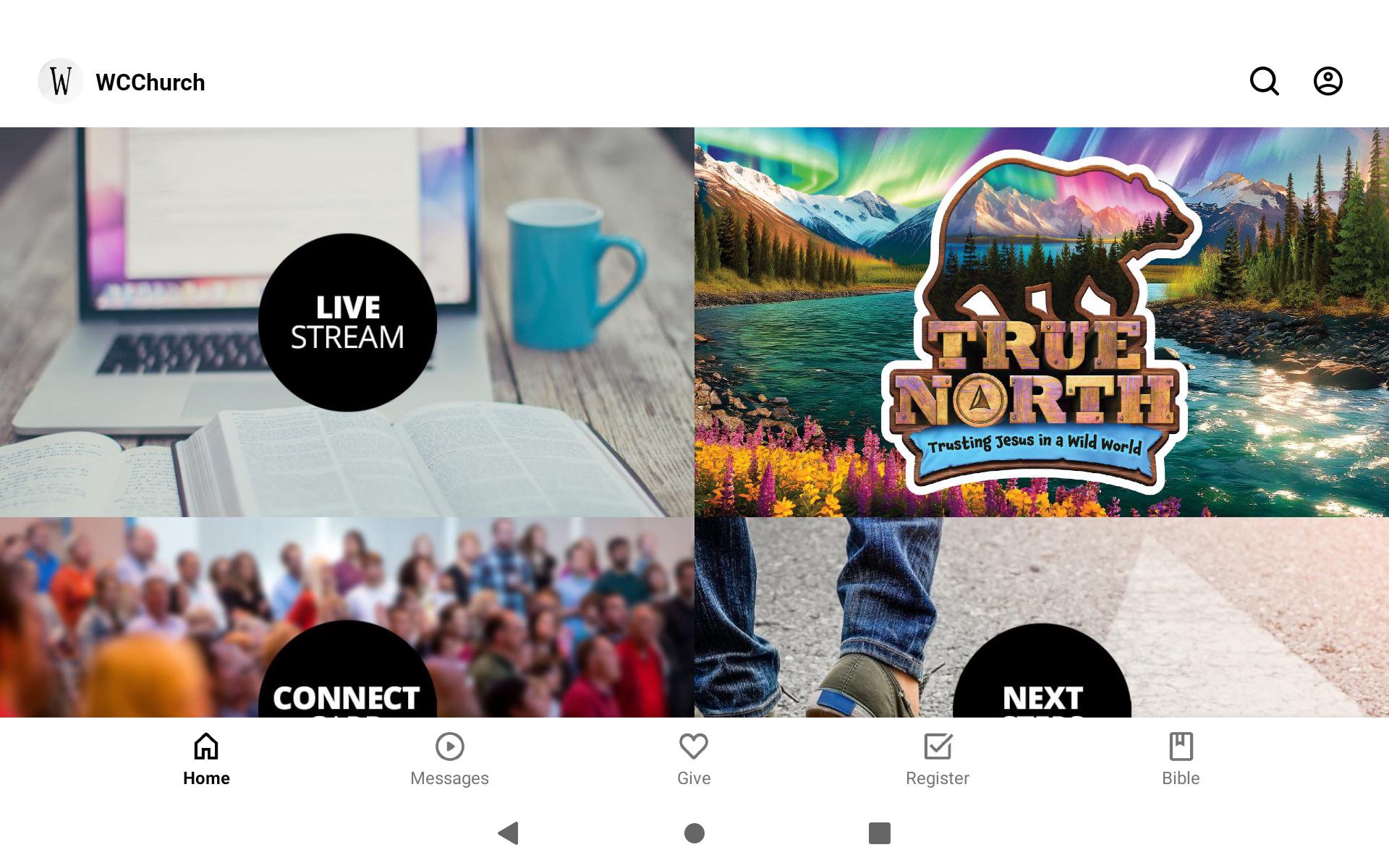Open the Connect Card tile
This screenshot has width=1389, height=868.
coord(347,618)
